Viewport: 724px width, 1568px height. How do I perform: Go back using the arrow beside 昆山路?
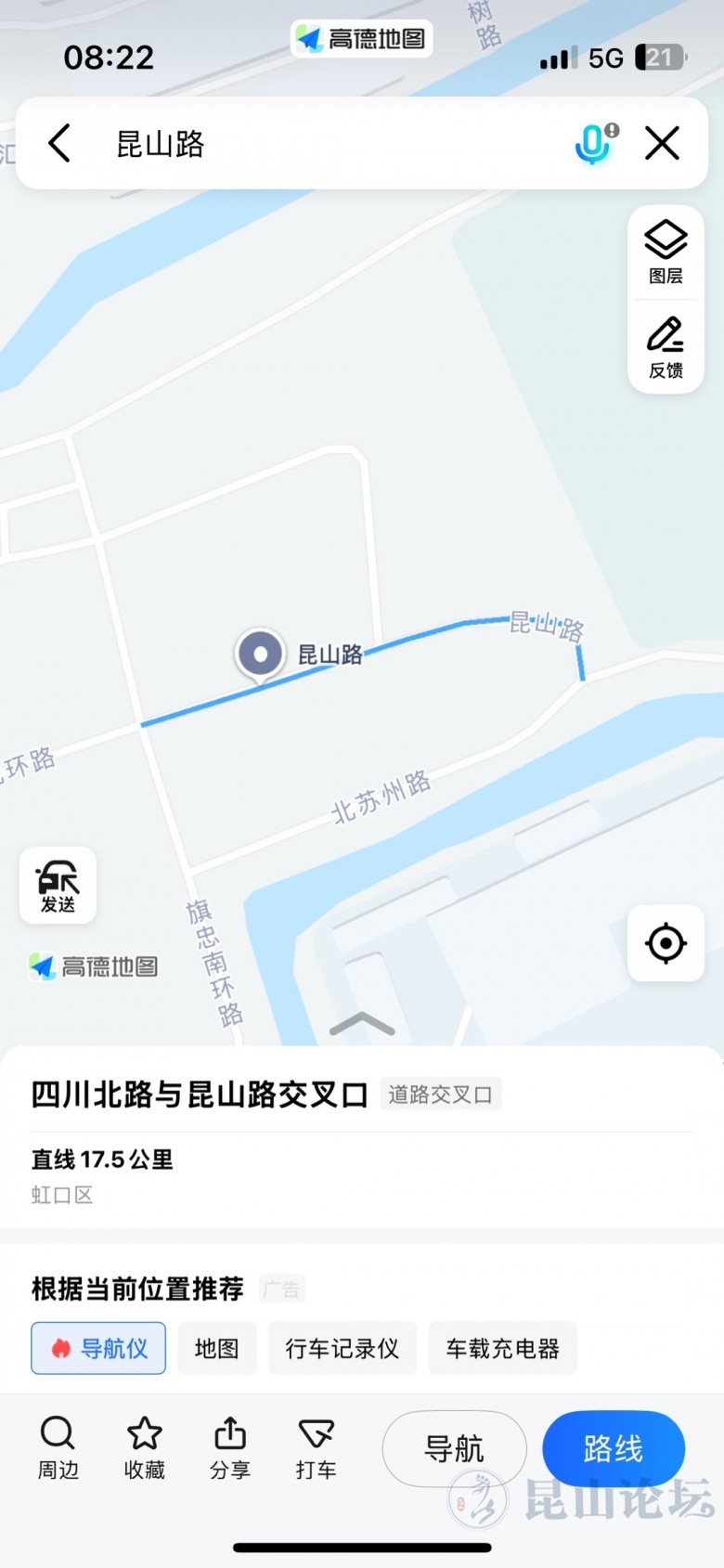(59, 144)
